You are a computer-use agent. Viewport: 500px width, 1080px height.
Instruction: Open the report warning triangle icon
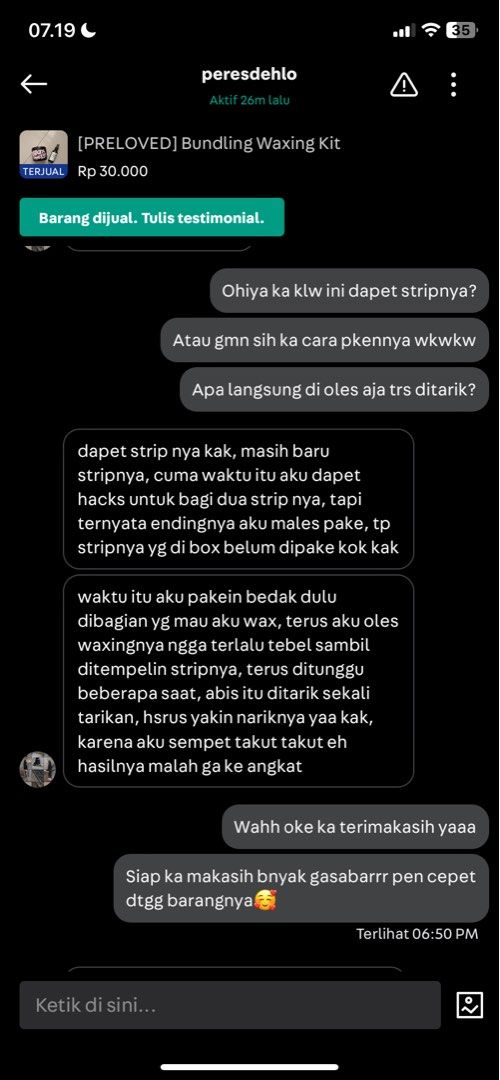[x=404, y=85]
